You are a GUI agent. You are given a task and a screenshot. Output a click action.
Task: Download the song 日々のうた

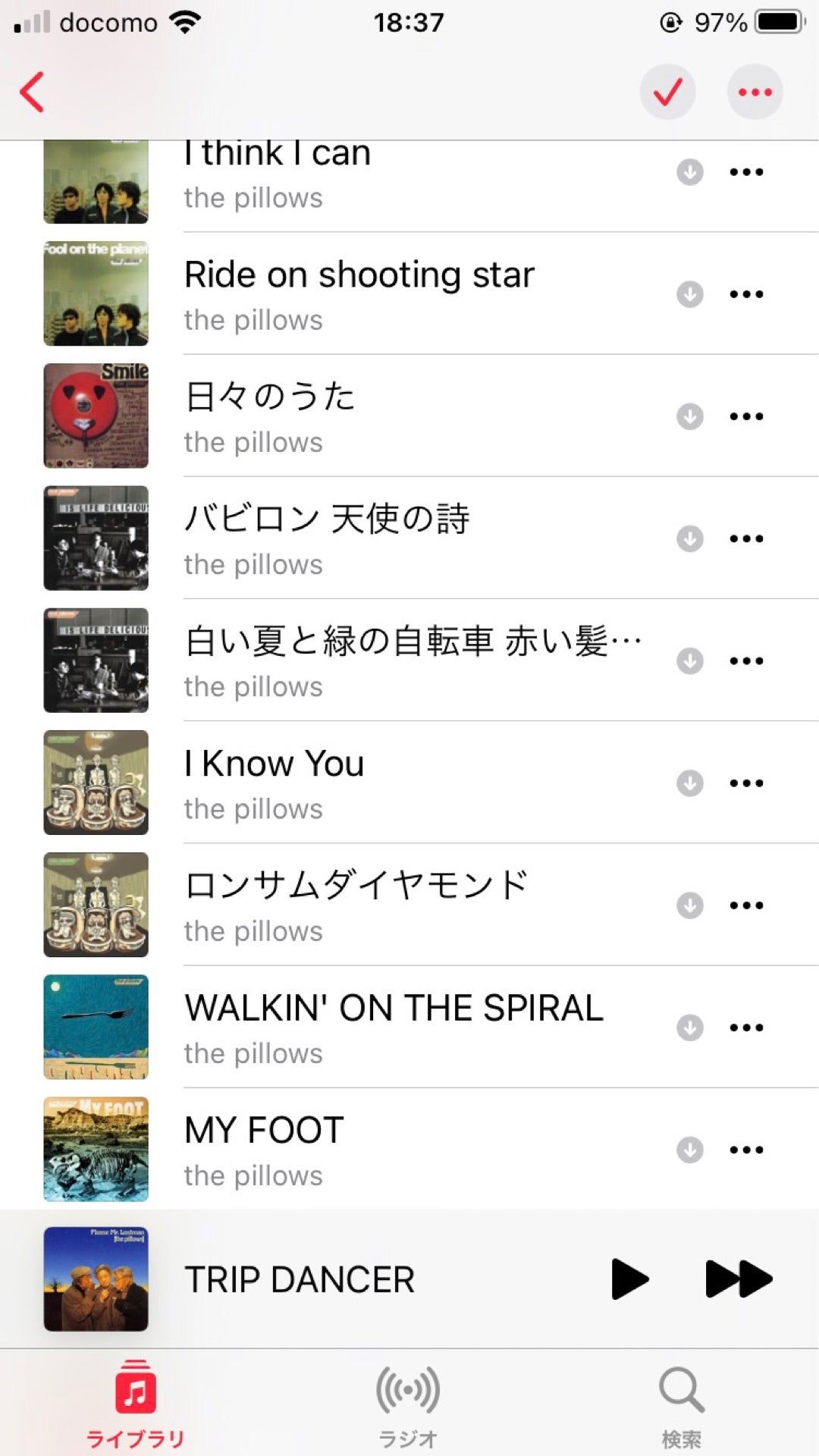pos(689,416)
